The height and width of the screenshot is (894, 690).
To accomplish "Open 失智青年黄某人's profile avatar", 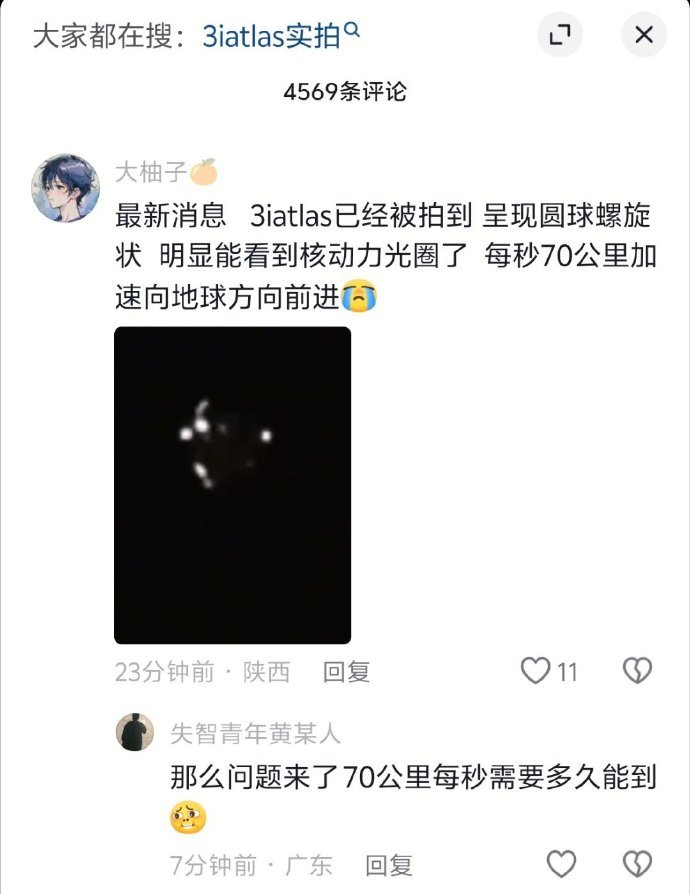I will (x=136, y=732).
